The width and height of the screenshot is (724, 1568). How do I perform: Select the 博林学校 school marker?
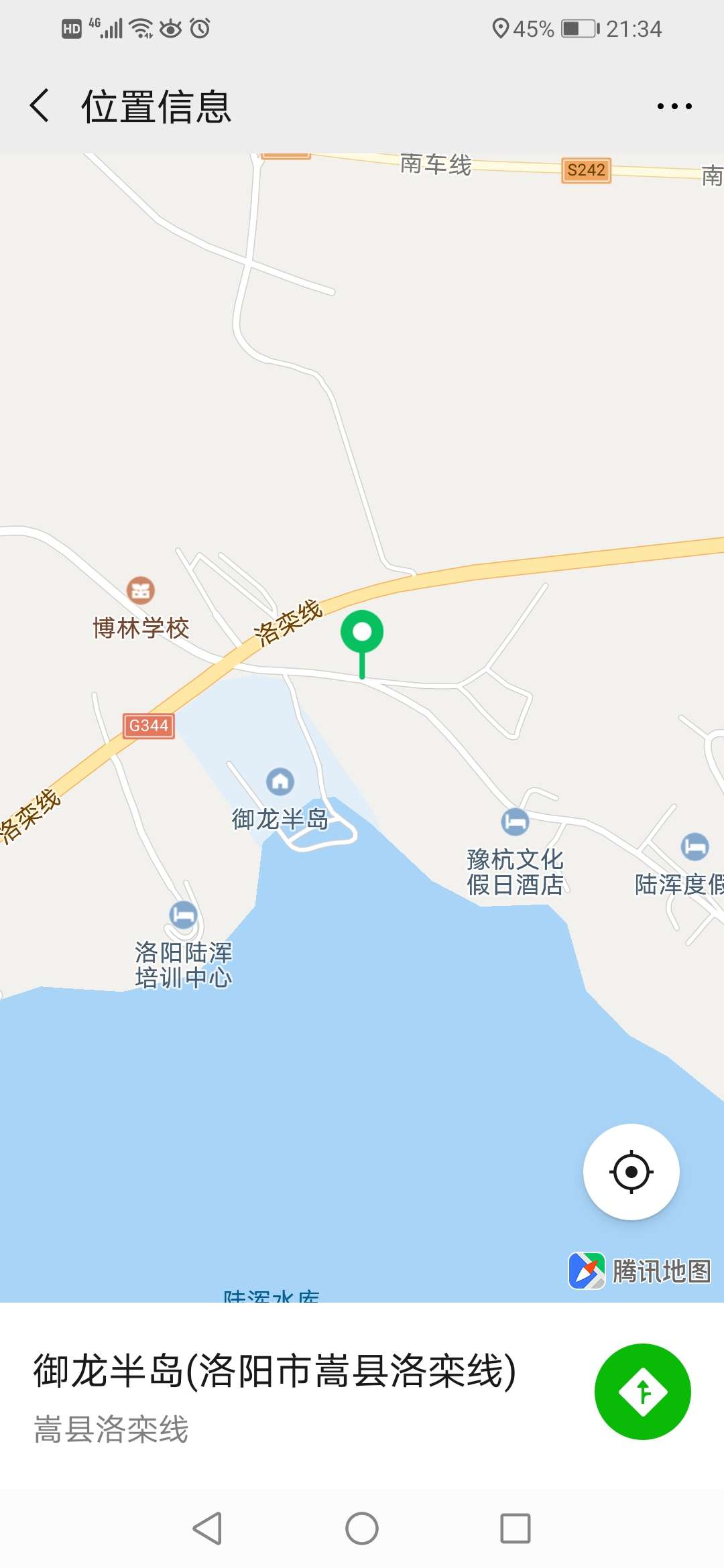[x=141, y=591]
